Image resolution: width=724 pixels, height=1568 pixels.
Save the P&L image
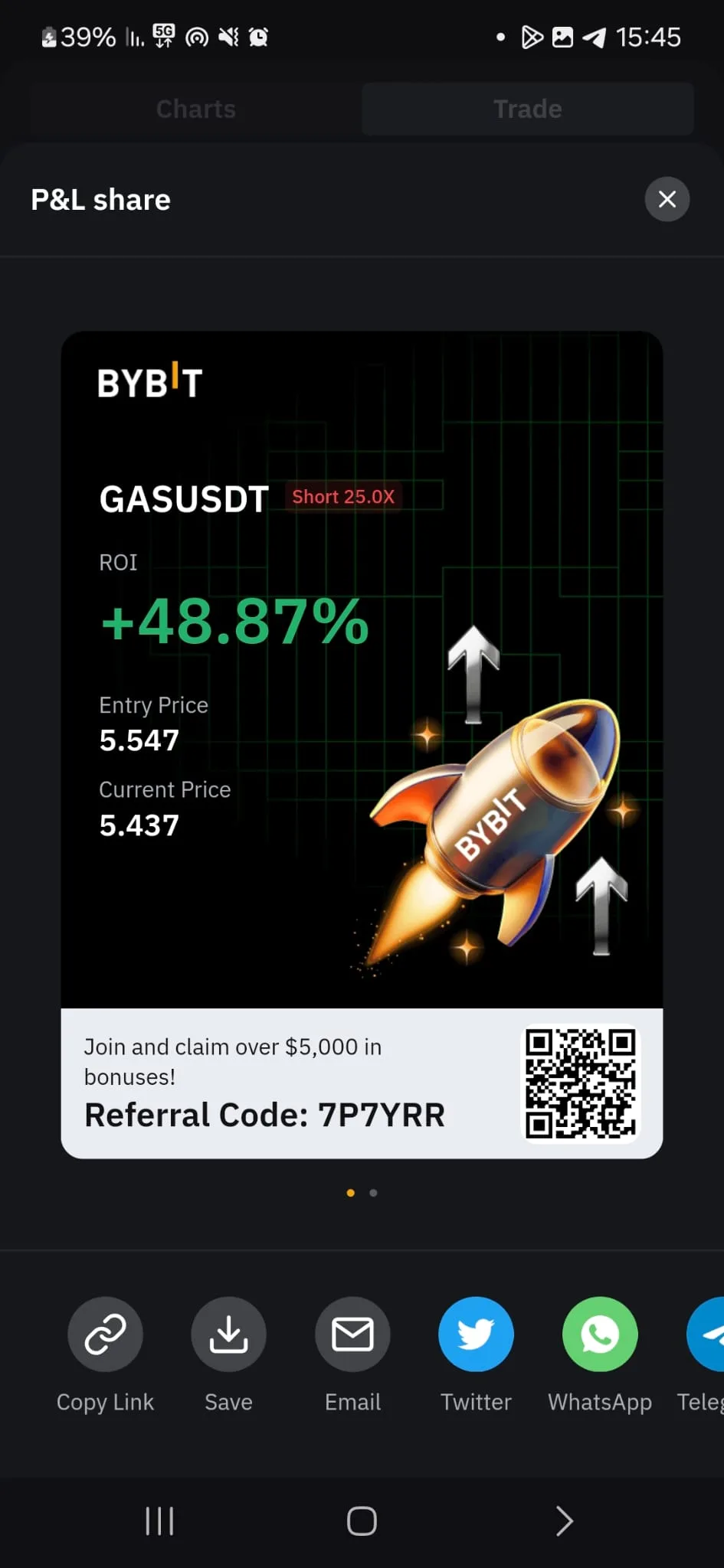click(228, 1334)
